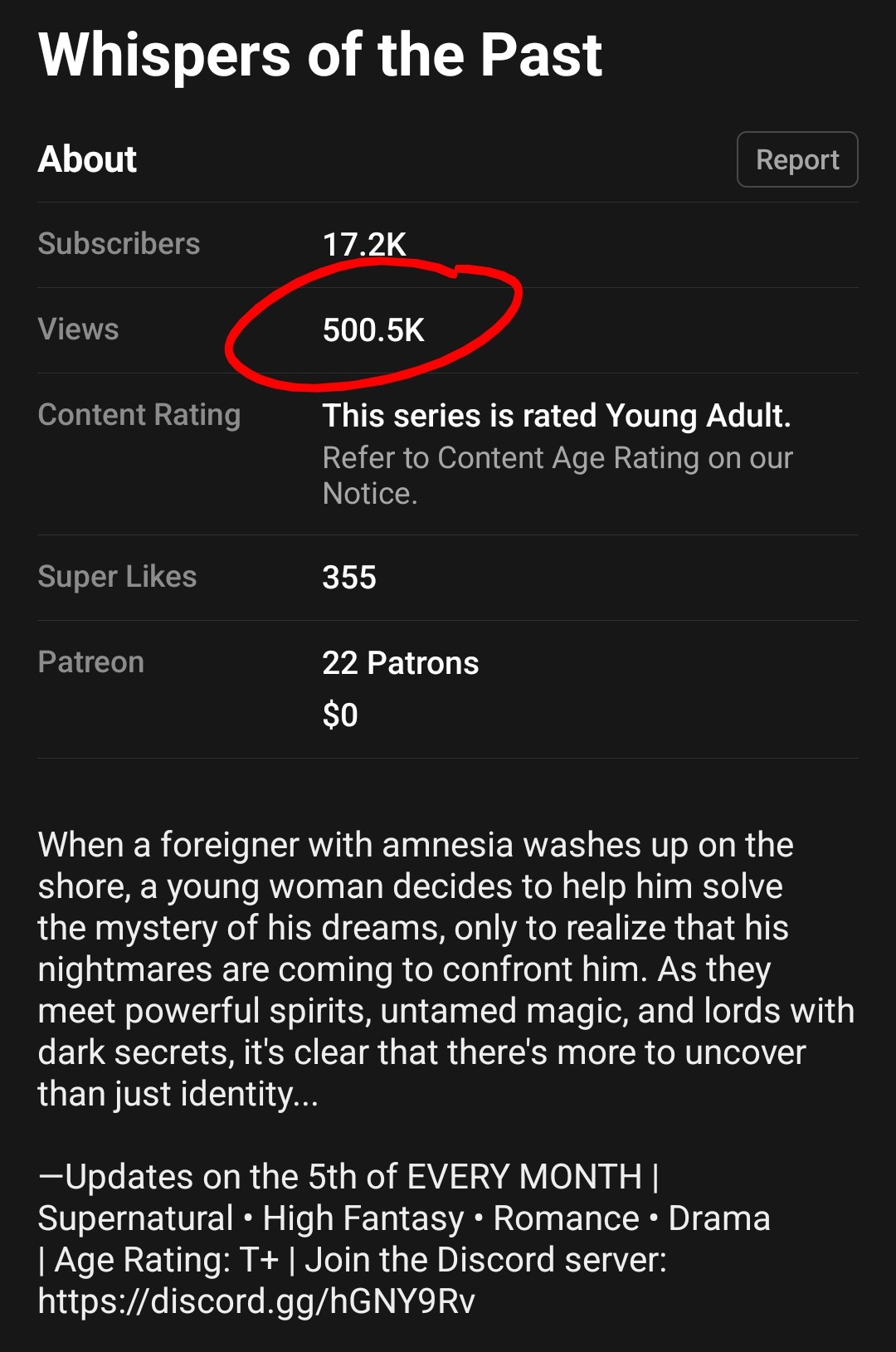Tap the Report button
Image resolution: width=896 pixels, height=1352 pixels.
[796, 159]
